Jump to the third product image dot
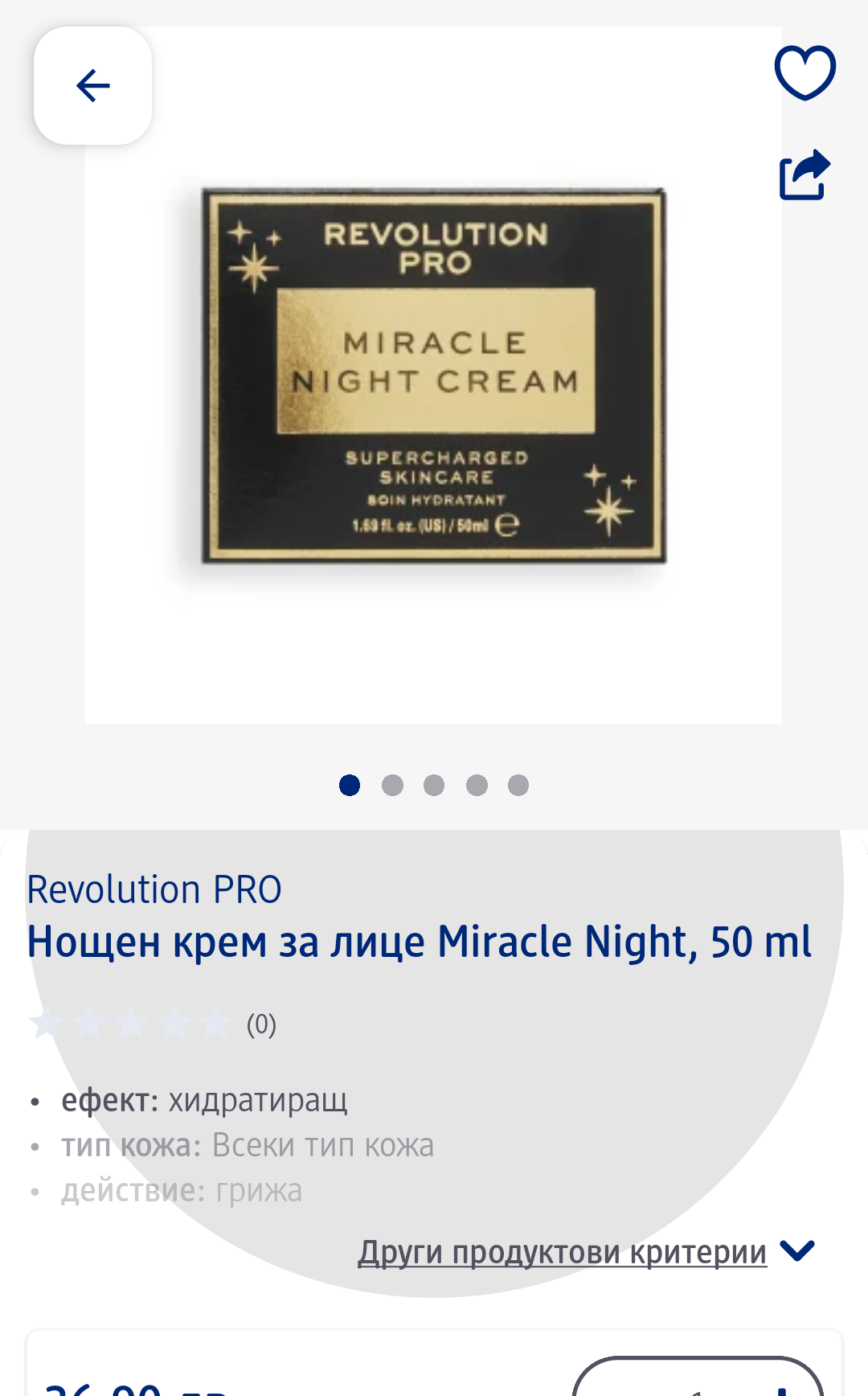Viewport: 868px width, 1396px height. pos(434,785)
